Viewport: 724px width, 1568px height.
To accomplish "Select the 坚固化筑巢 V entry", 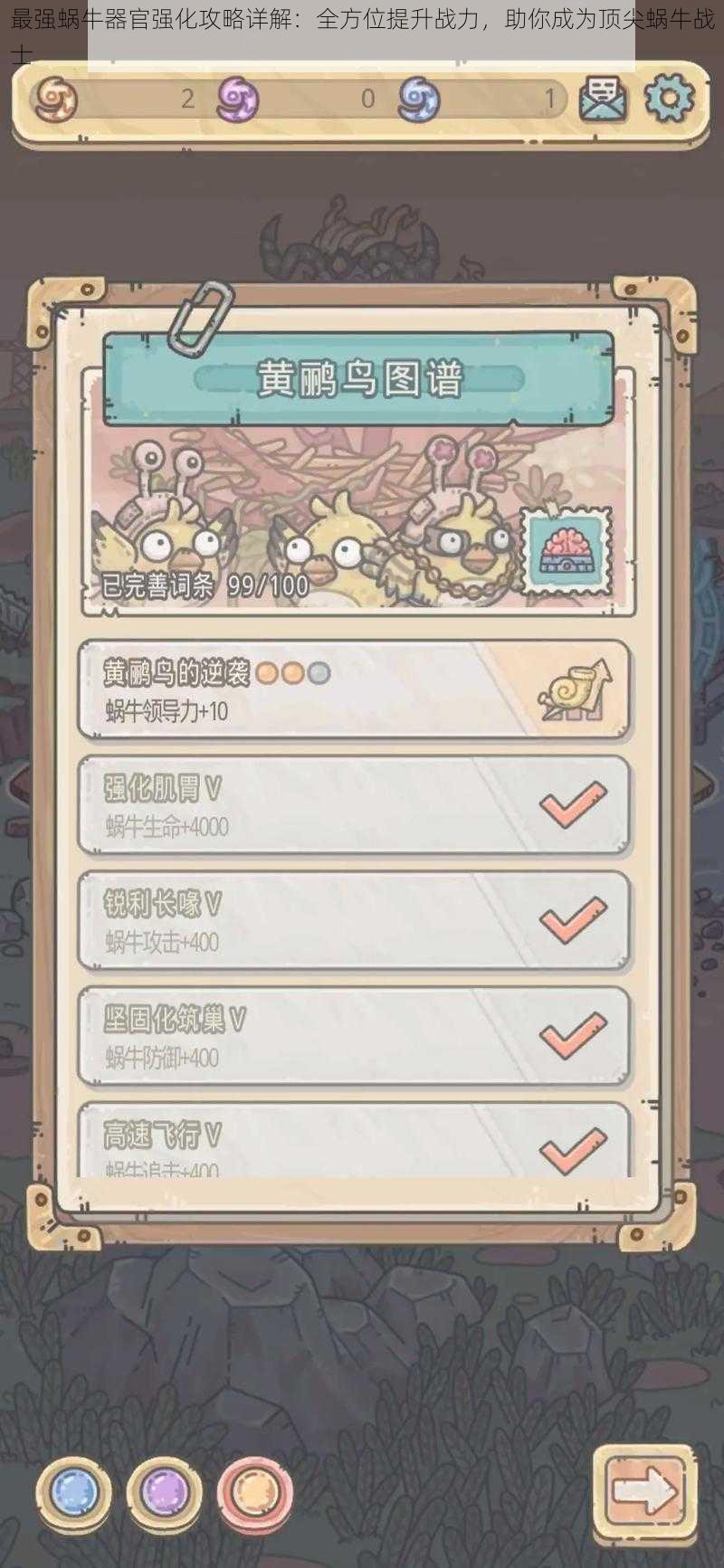I will coord(353,1036).
